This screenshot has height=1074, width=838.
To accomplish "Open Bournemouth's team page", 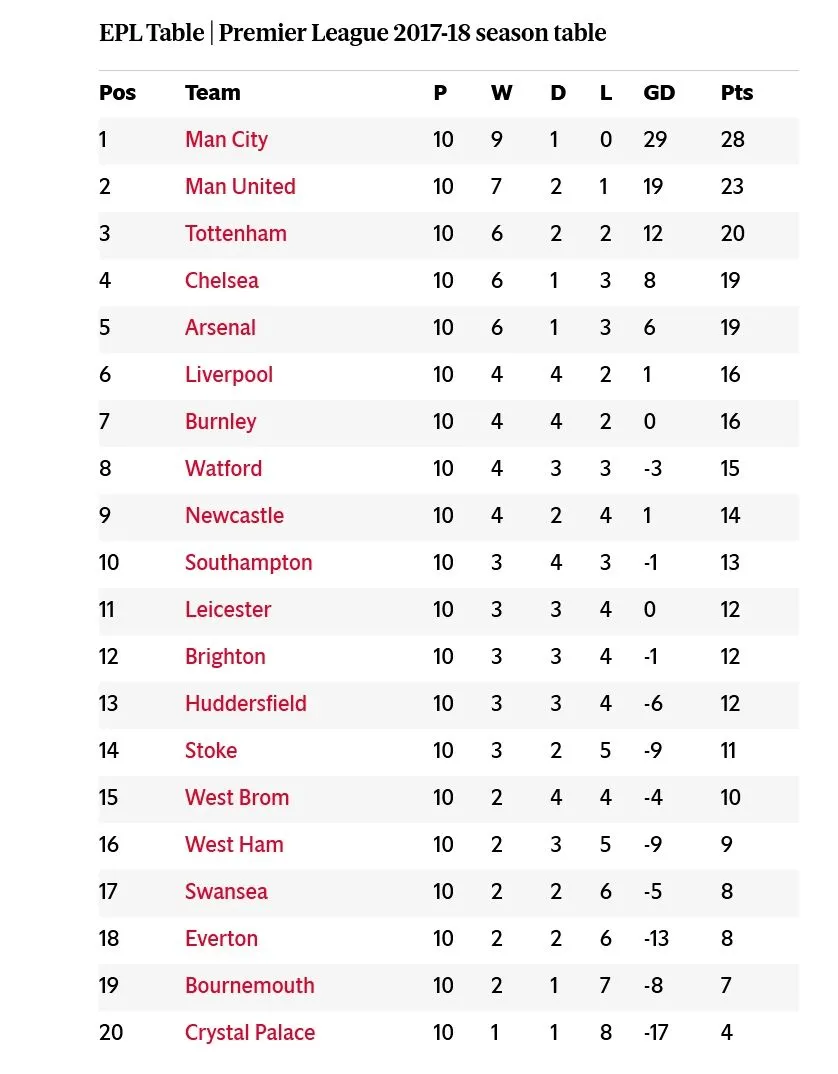I will pos(249,986).
